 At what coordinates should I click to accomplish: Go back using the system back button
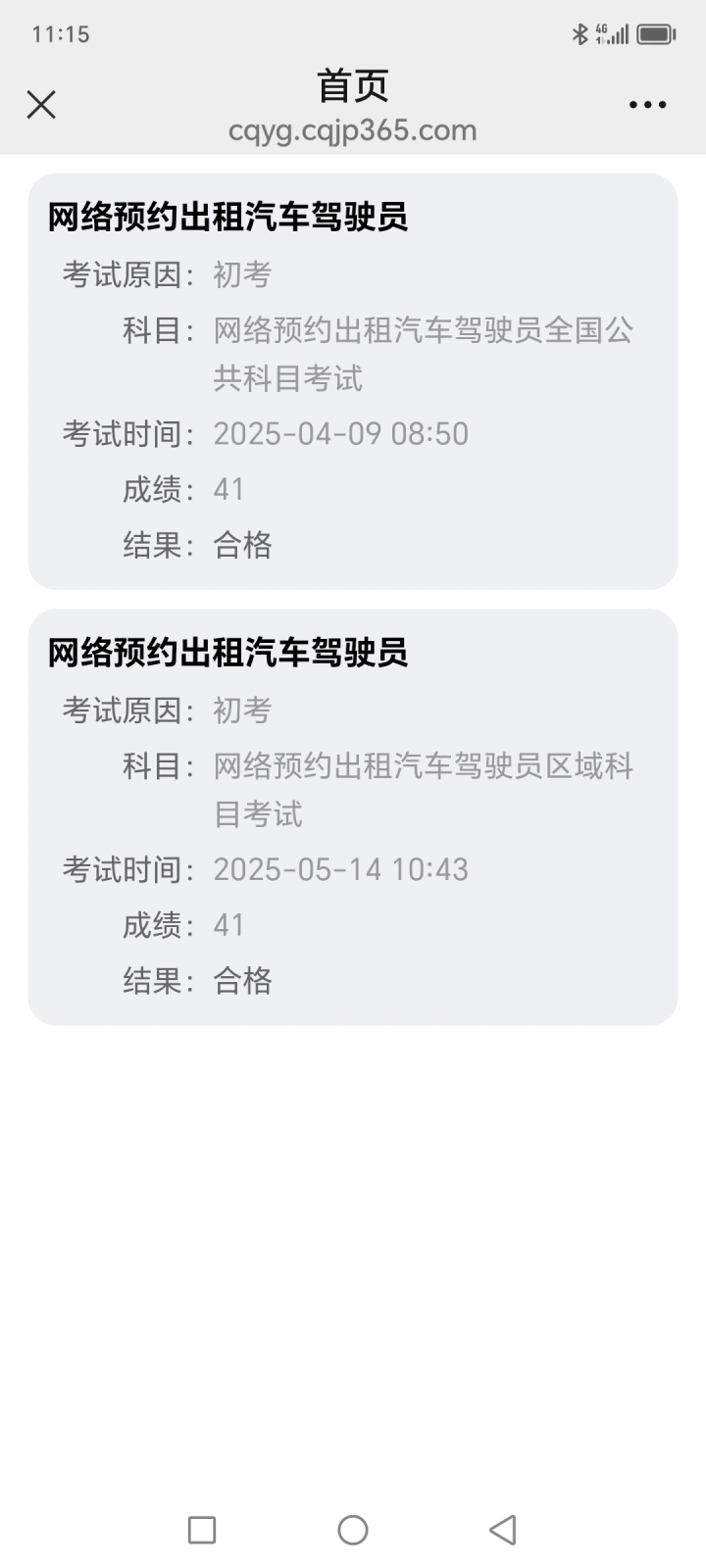tap(503, 1530)
